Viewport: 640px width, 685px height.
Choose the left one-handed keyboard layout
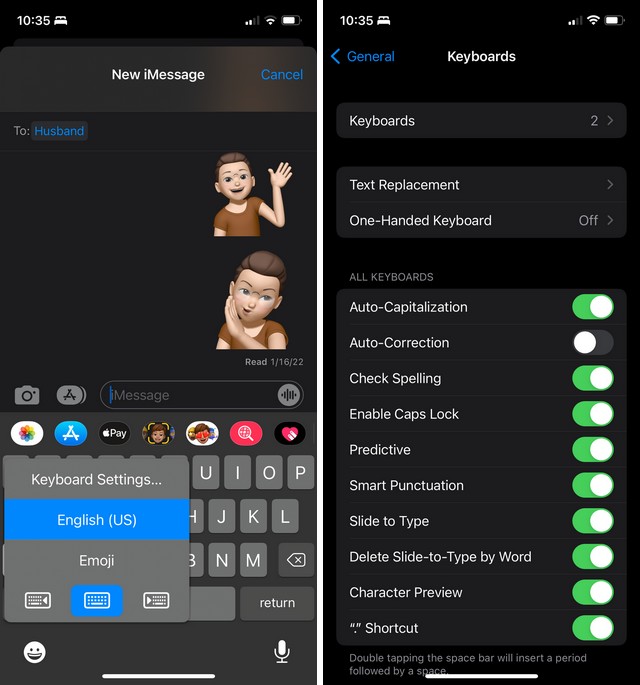point(38,600)
